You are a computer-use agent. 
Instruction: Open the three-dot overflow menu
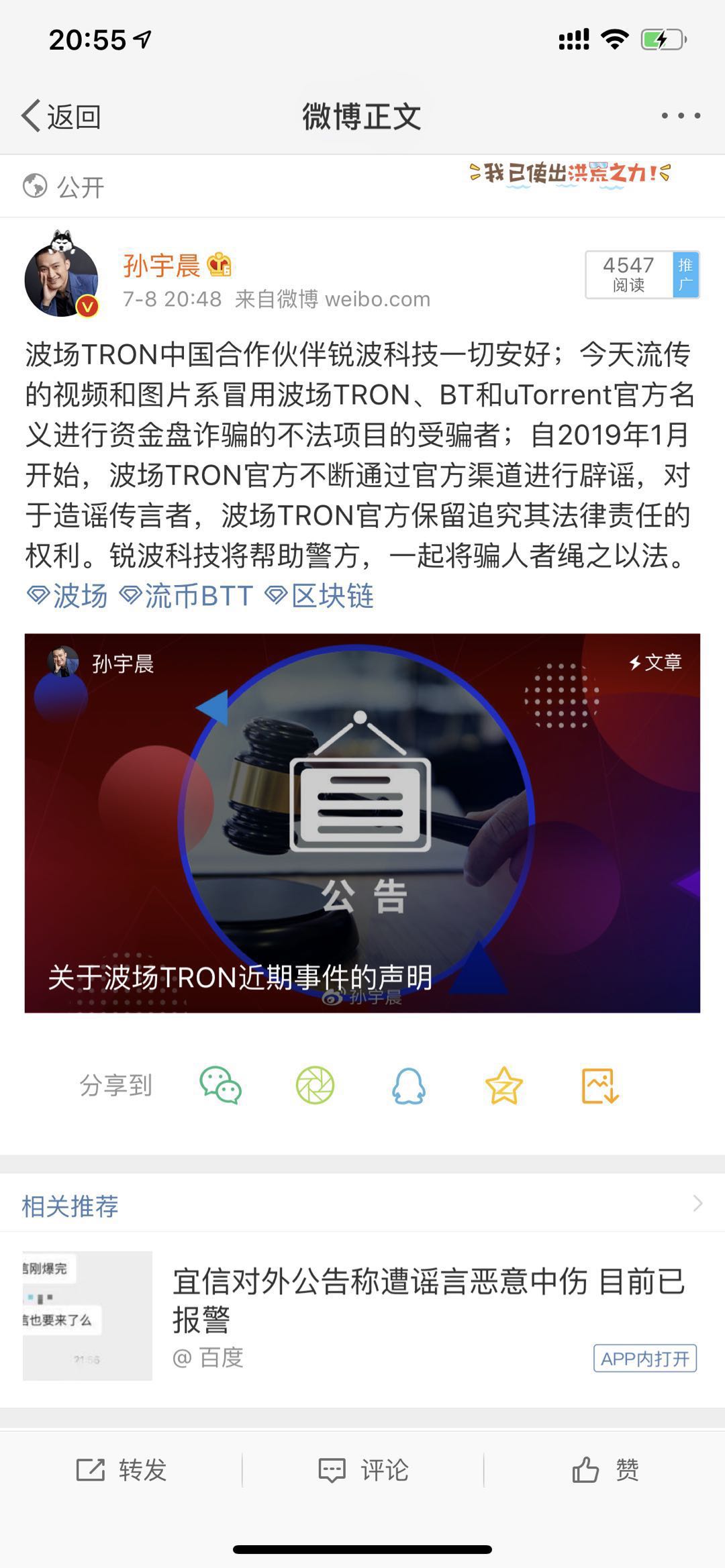coord(681,116)
